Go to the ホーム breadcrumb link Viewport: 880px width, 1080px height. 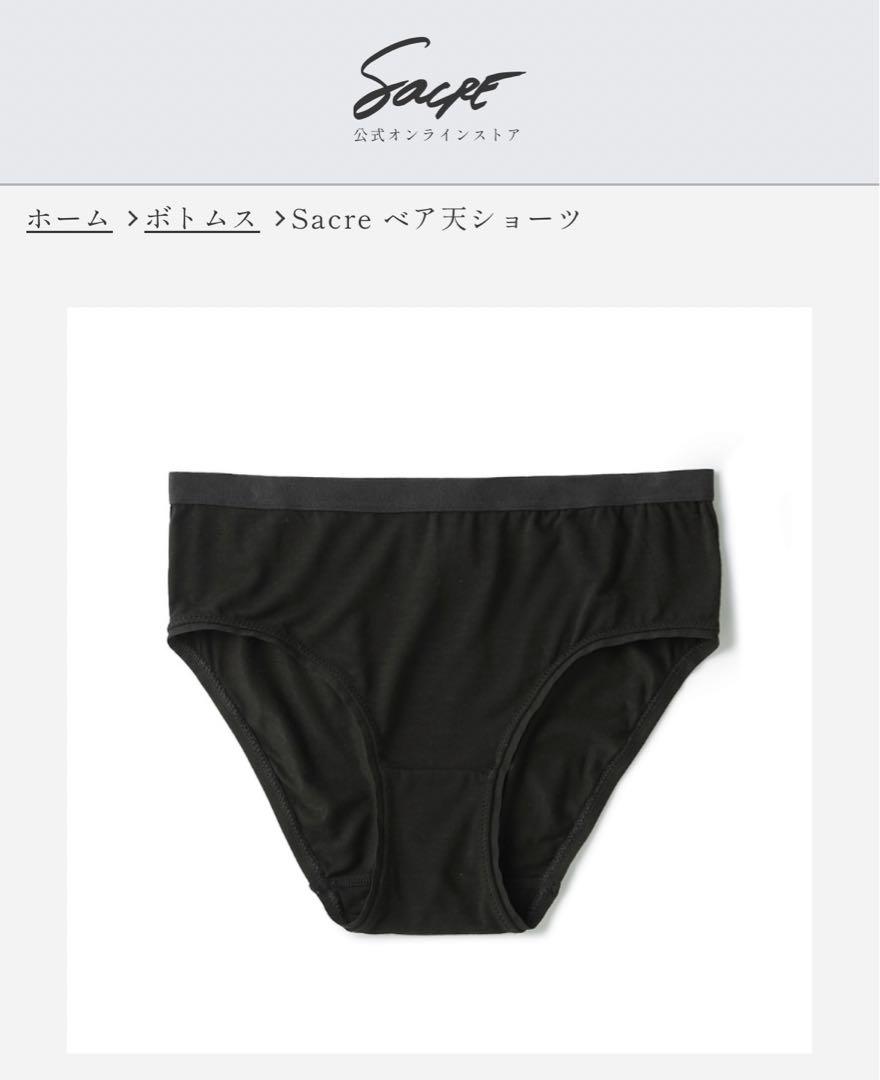point(68,218)
